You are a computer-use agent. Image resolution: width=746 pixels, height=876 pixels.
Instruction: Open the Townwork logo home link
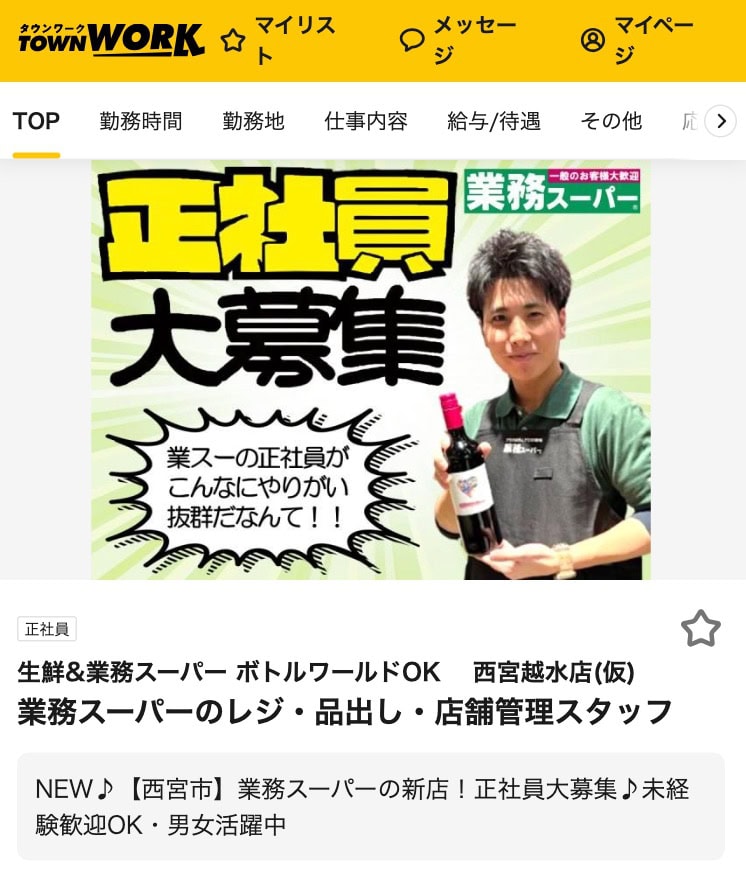[x=110, y=40]
